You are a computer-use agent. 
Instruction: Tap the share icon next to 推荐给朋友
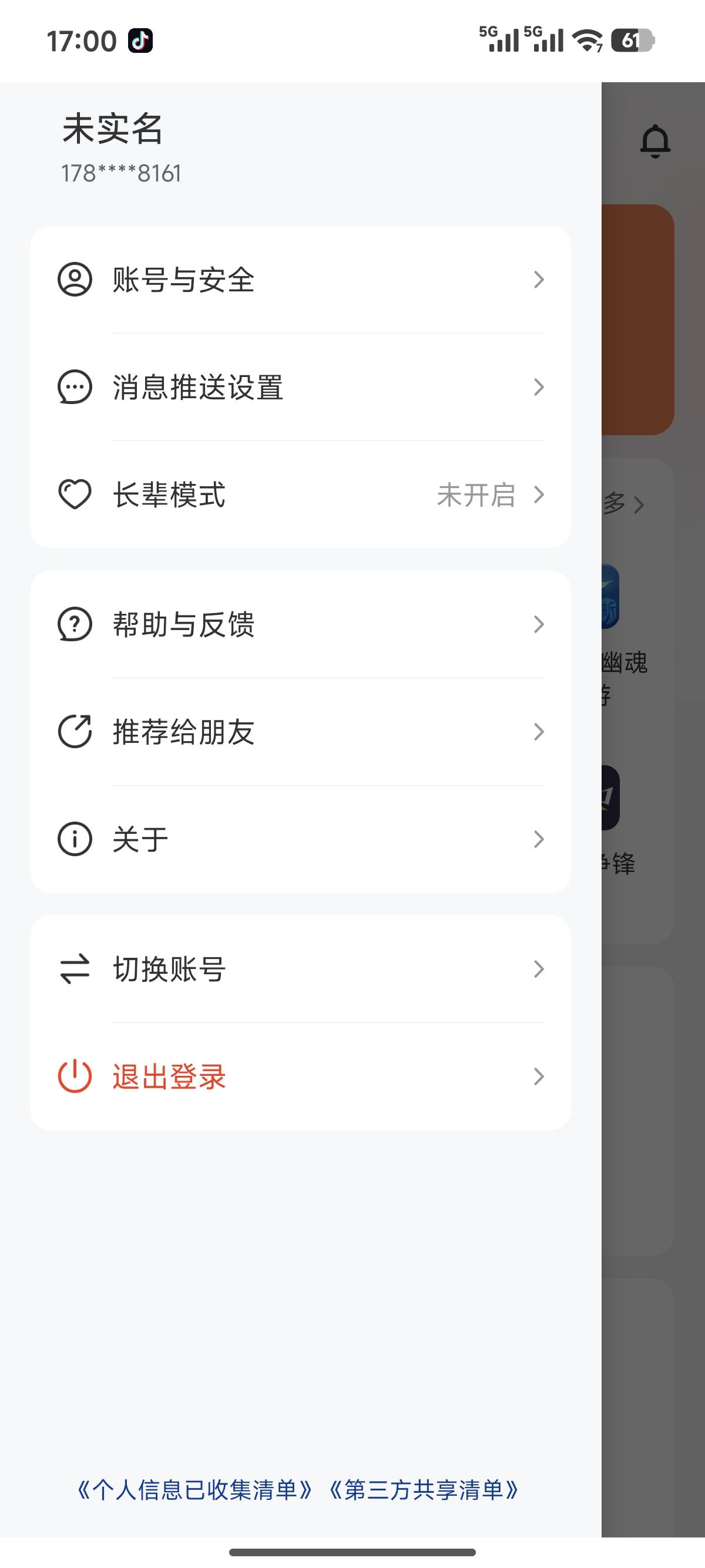[x=74, y=732]
